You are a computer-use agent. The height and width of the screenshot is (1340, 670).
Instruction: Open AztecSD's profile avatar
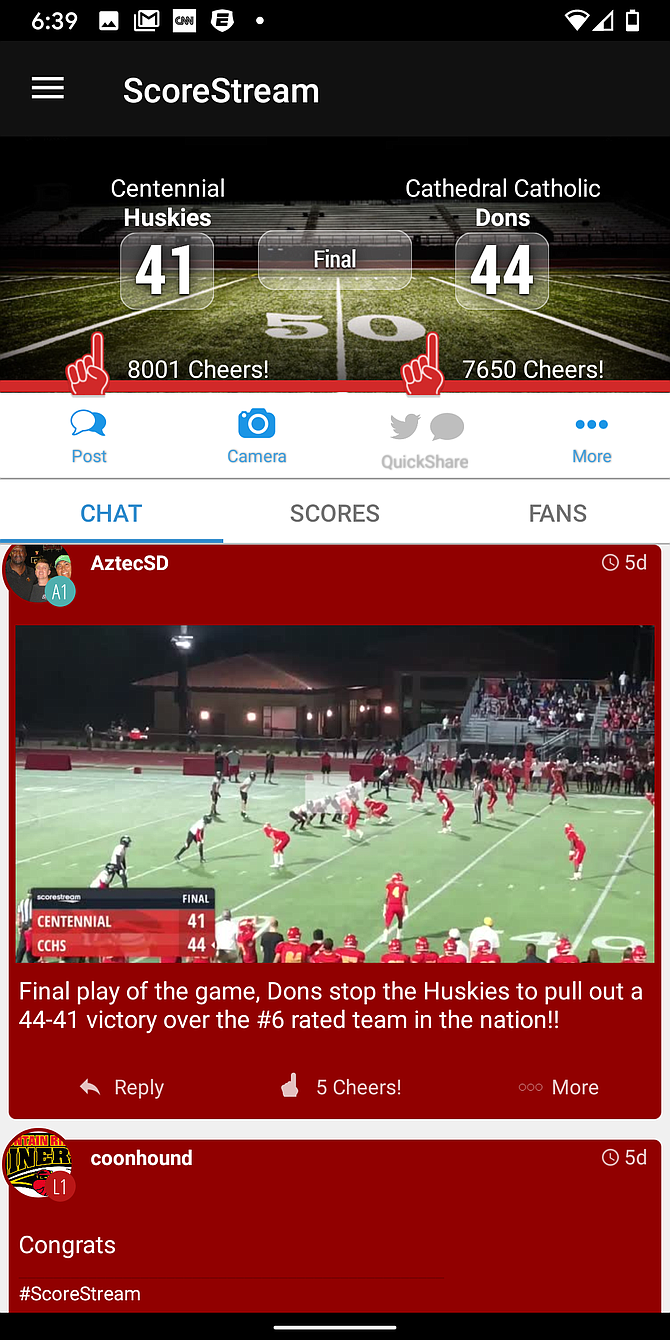click(x=38, y=574)
